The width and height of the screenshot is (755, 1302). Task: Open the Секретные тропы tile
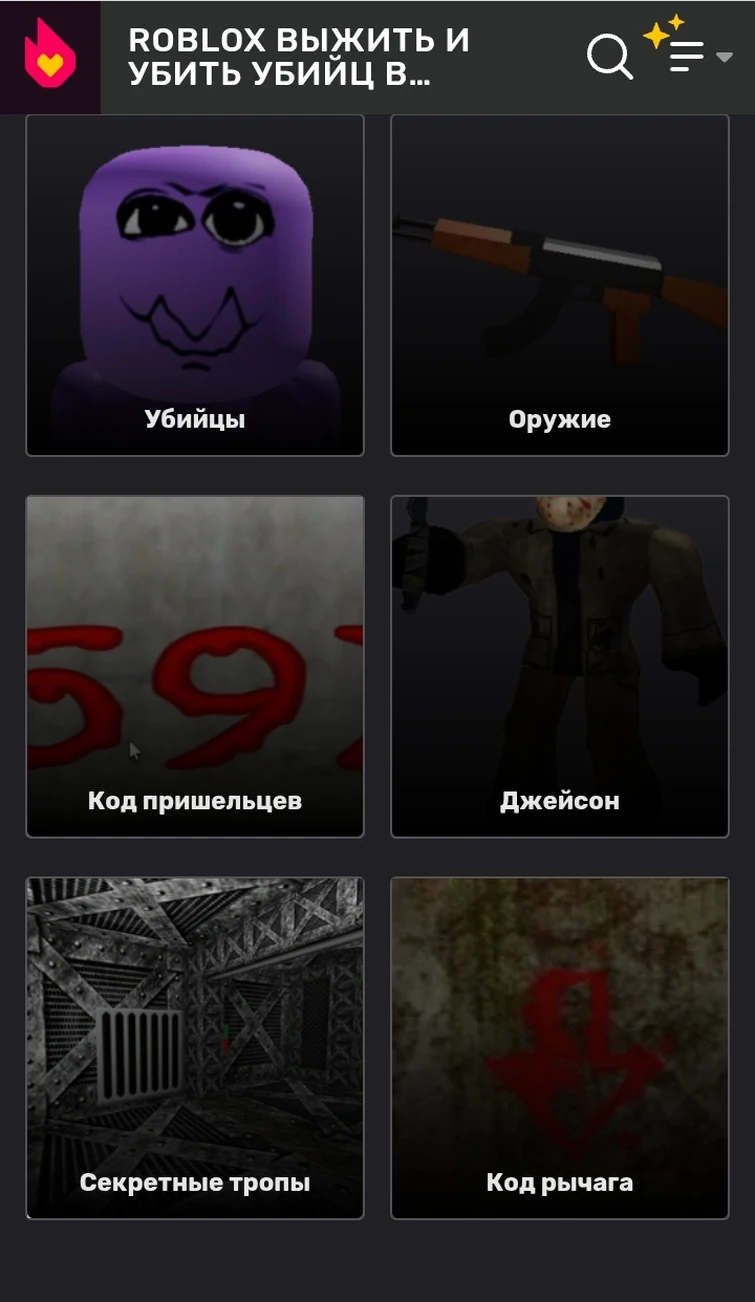[x=195, y=1048]
